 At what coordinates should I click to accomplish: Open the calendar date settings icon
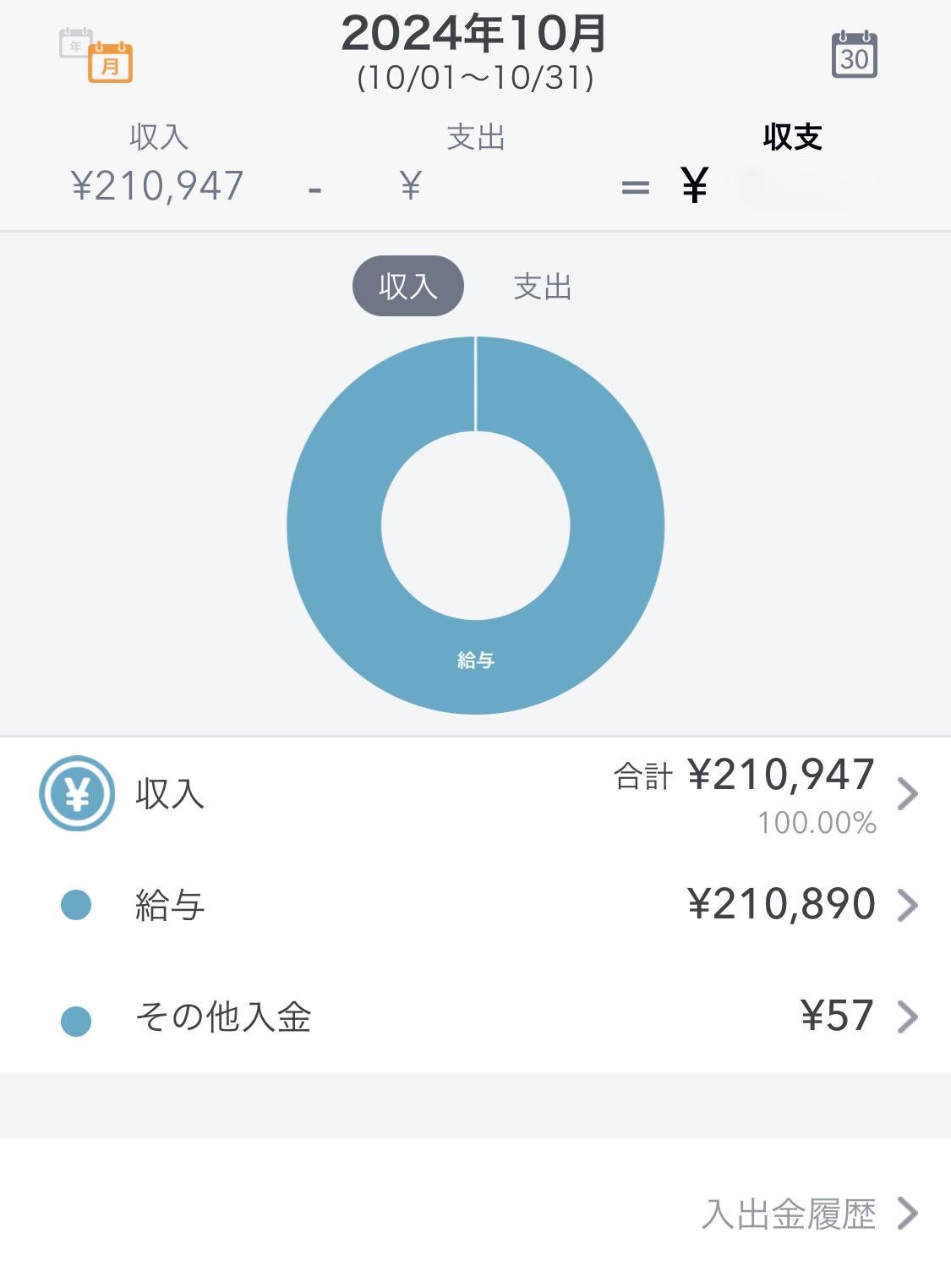[854, 56]
